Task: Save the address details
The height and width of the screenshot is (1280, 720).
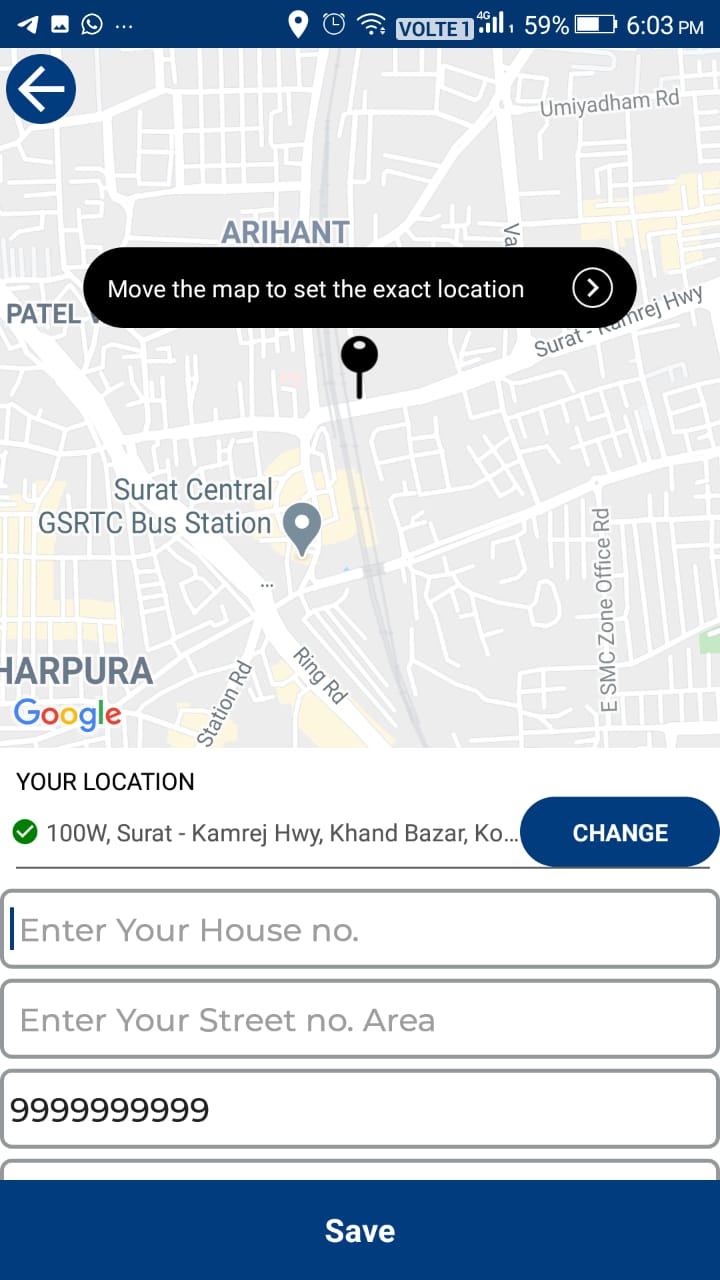Action: click(x=360, y=1230)
